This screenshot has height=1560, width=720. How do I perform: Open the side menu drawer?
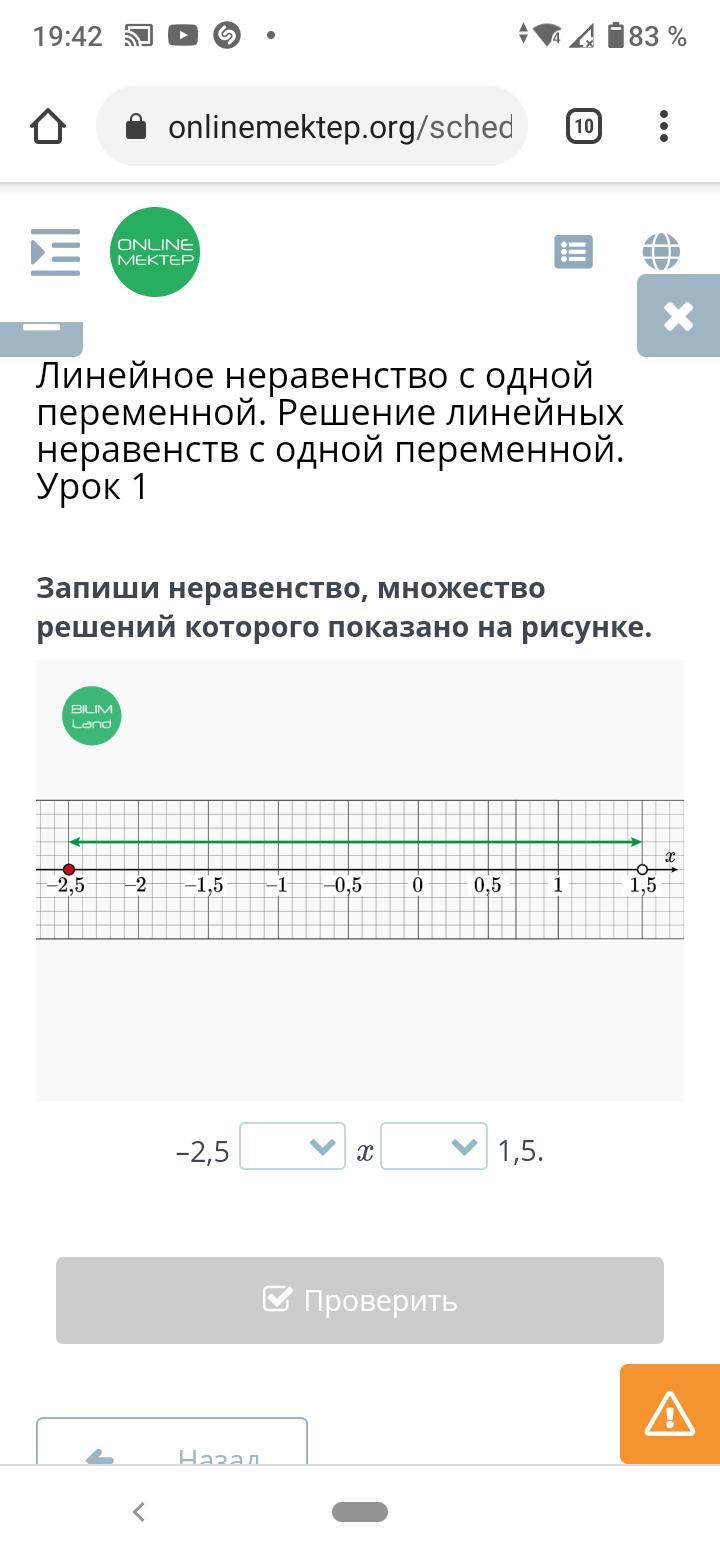pos(56,252)
